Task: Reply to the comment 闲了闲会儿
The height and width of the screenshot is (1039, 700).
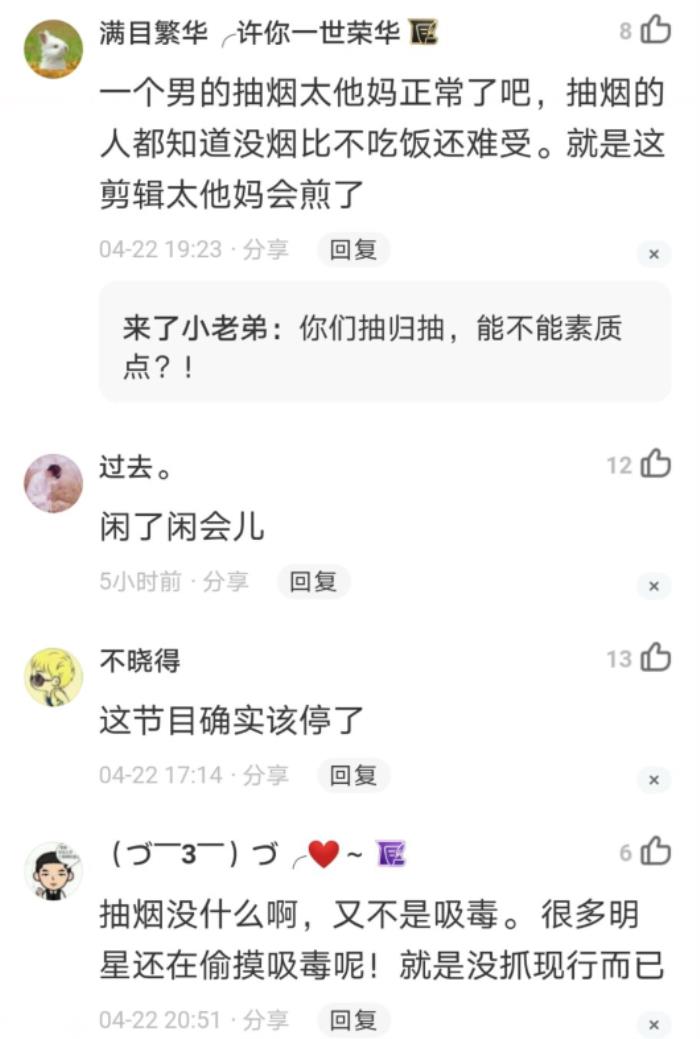Action: [x=313, y=582]
